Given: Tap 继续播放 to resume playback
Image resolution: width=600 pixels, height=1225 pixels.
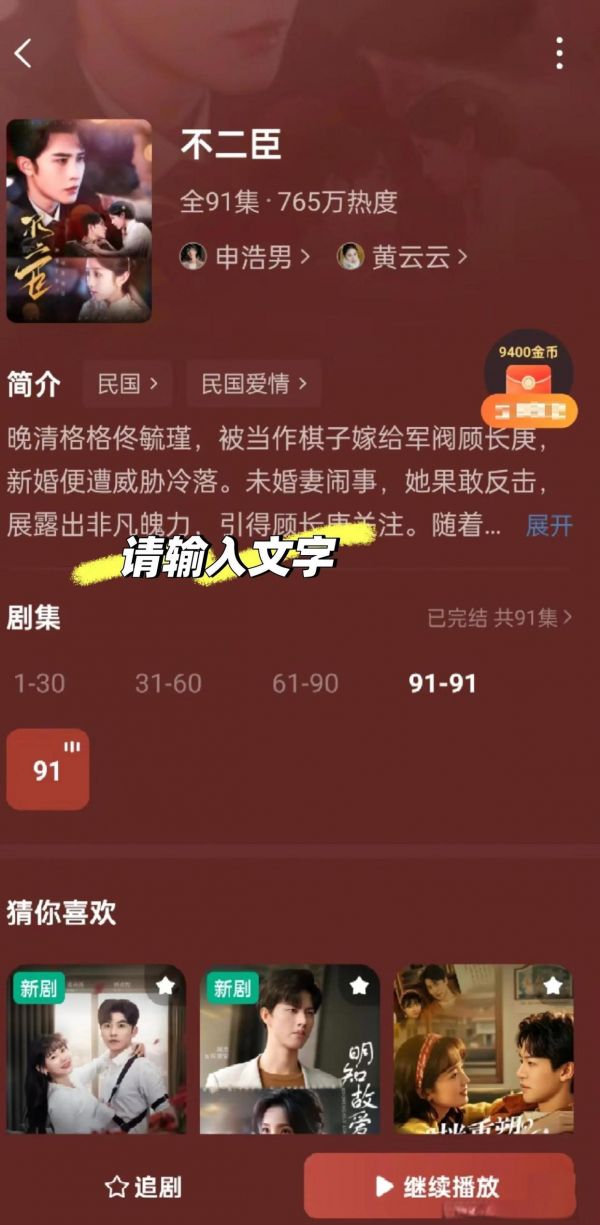Looking at the screenshot, I should point(440,1186).
